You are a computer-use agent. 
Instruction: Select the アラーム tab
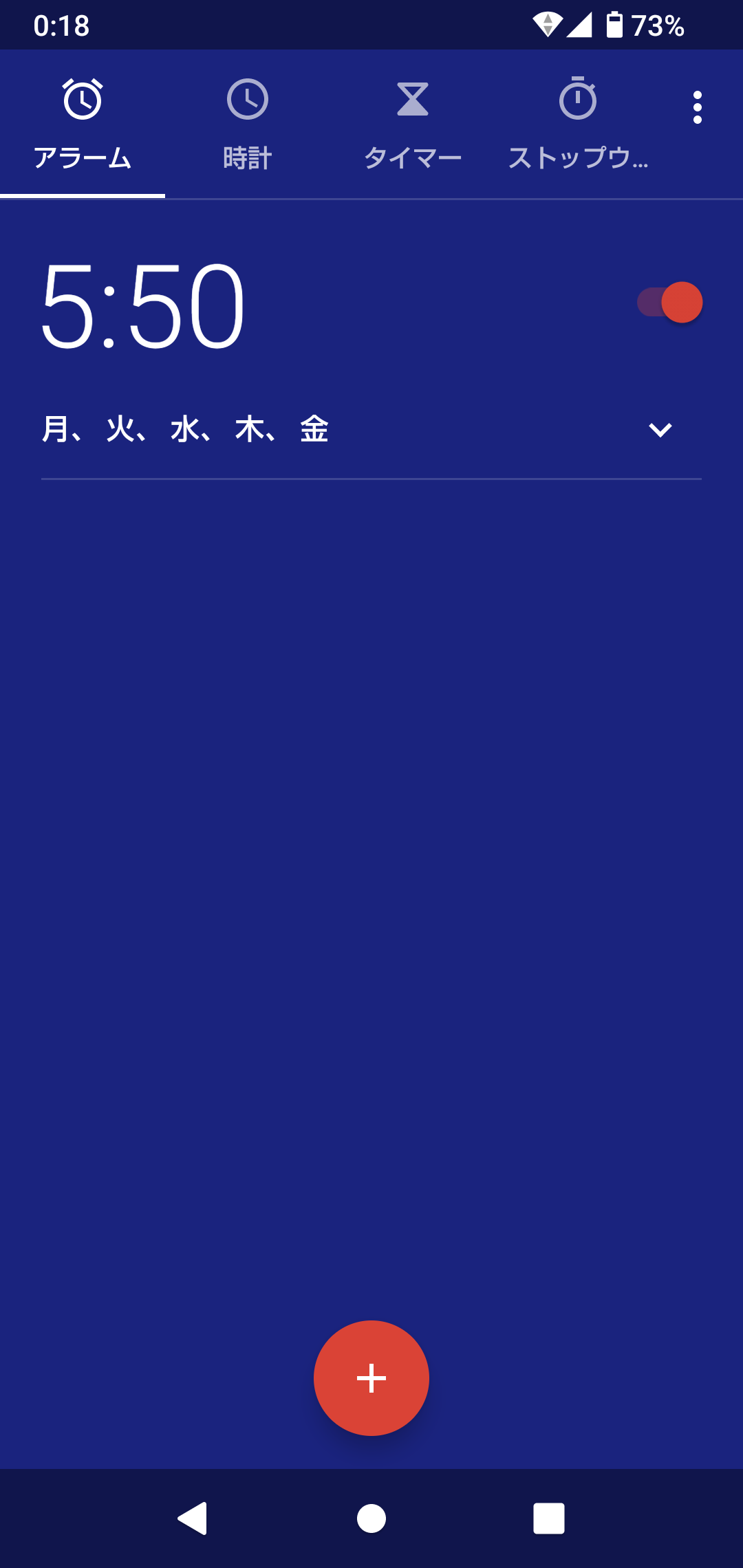point(83,124)
